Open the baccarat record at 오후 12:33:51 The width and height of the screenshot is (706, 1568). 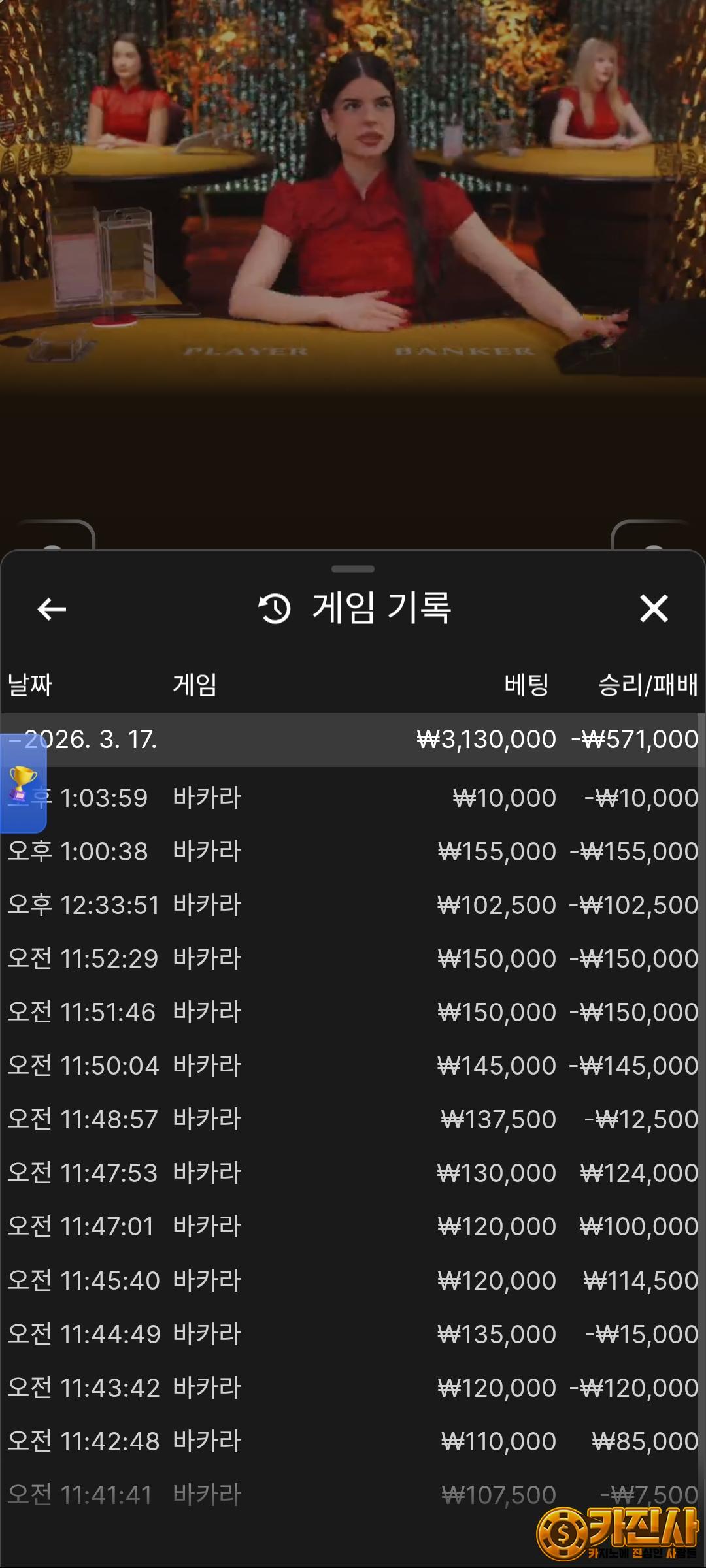click(x=353, y=906)
